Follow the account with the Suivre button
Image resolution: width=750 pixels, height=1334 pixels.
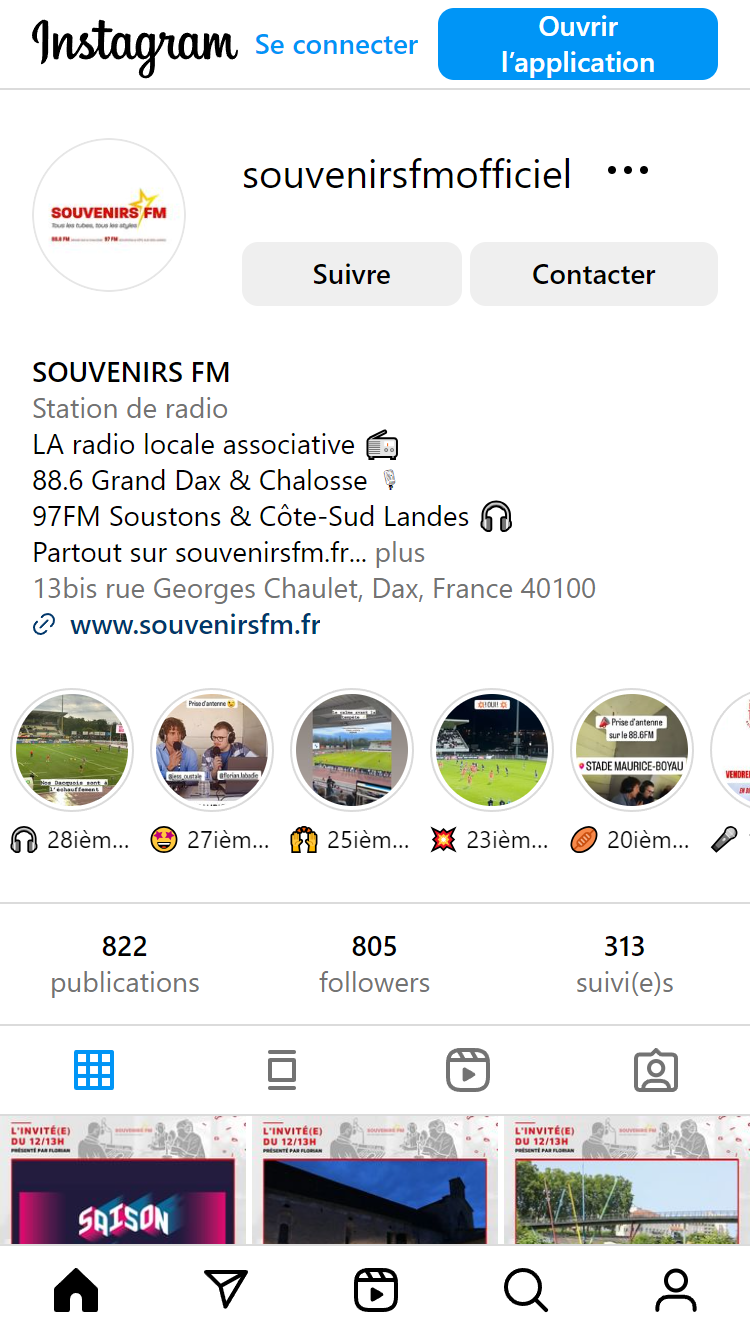tap(351, 273)
